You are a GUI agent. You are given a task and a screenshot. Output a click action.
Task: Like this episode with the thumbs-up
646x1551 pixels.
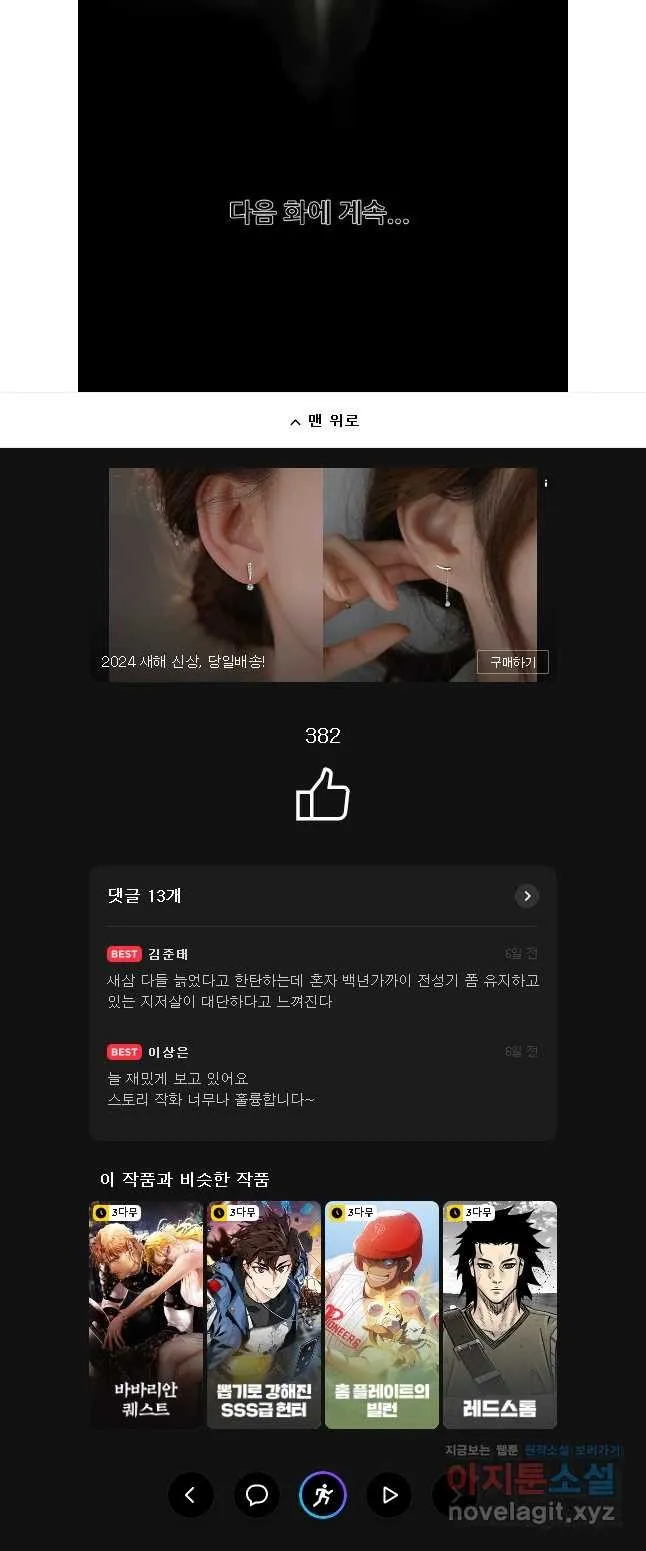click(322, 795)
